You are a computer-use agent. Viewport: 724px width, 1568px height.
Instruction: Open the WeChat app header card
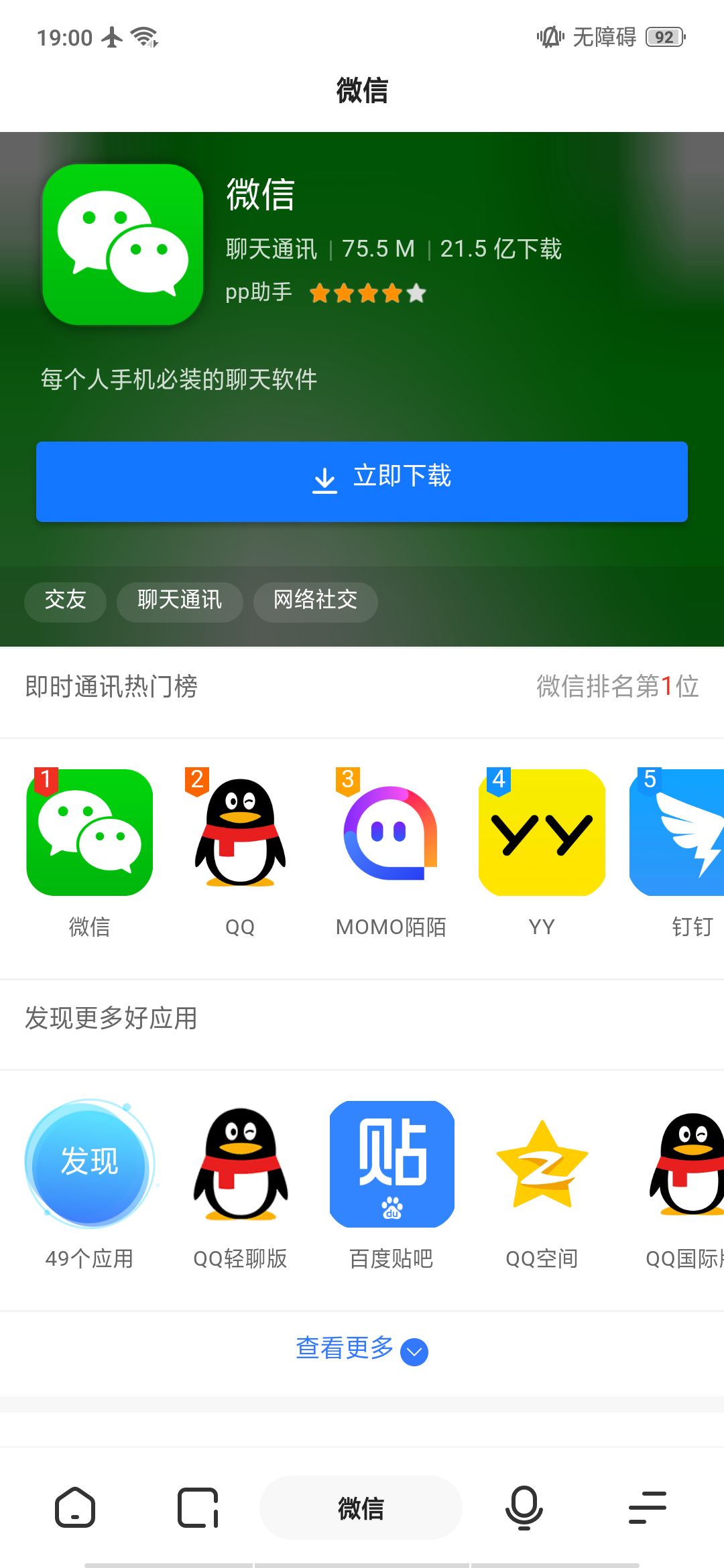(x=123, y=245)
